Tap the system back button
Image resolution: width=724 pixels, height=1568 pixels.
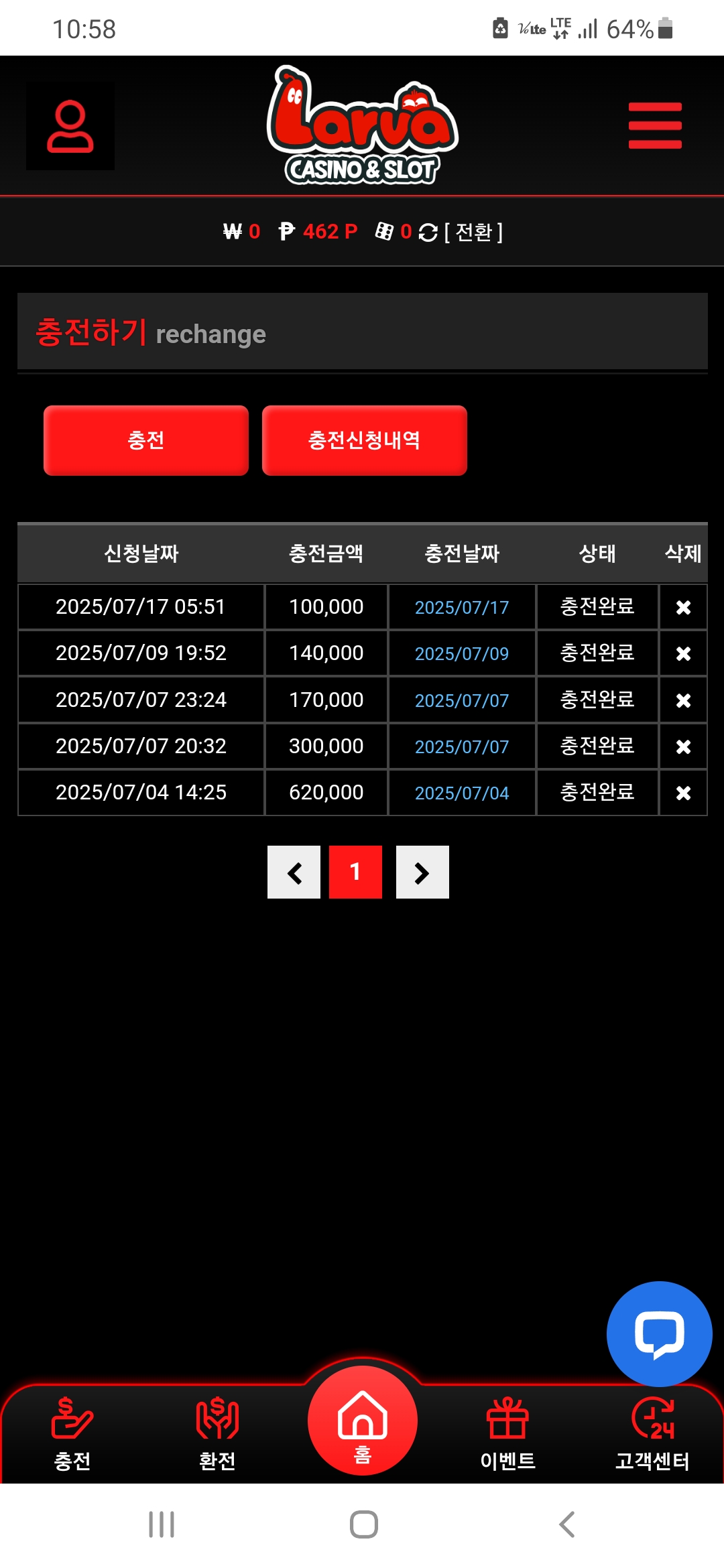click(x=567, y=1524)
